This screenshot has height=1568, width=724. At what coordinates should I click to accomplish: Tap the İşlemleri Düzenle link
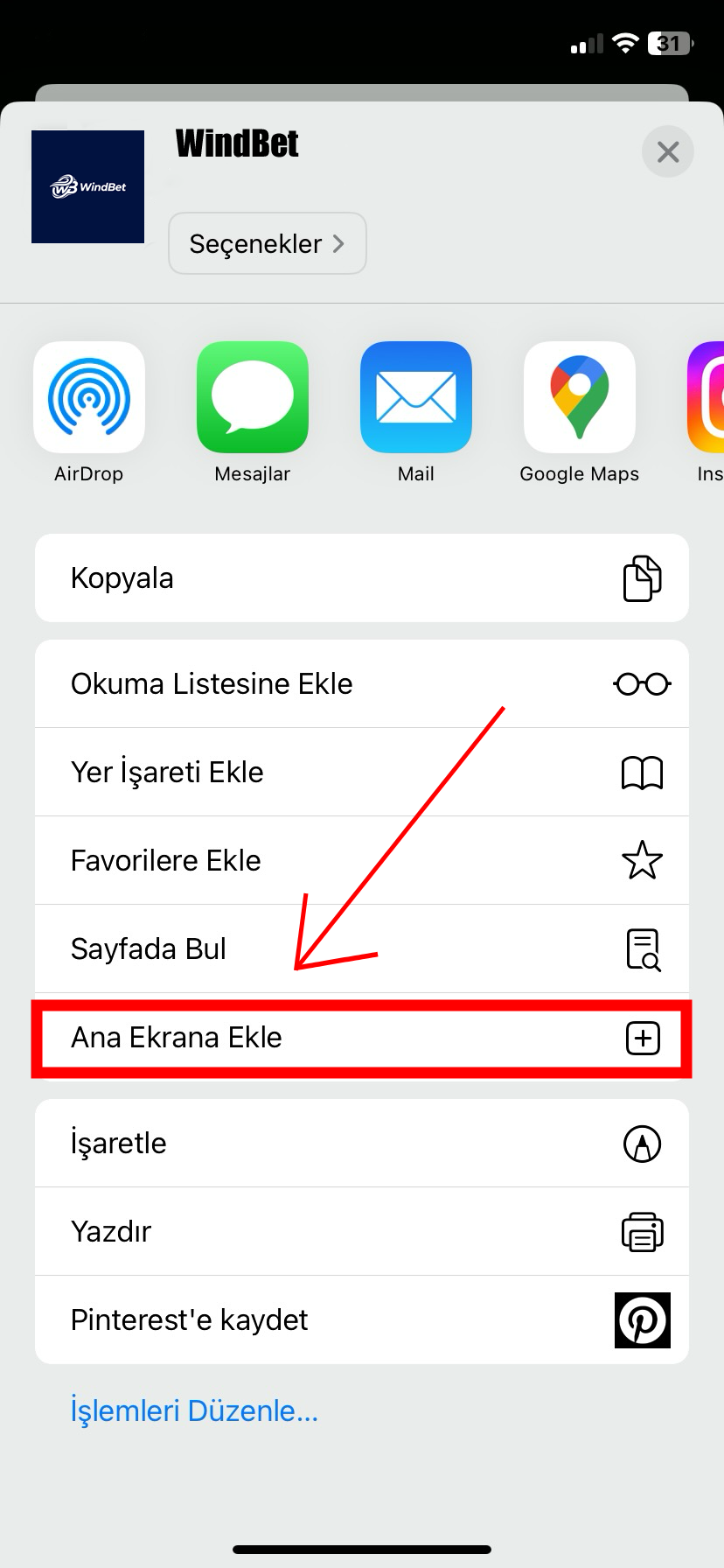pyautogui.click(x=194, y=1410)
